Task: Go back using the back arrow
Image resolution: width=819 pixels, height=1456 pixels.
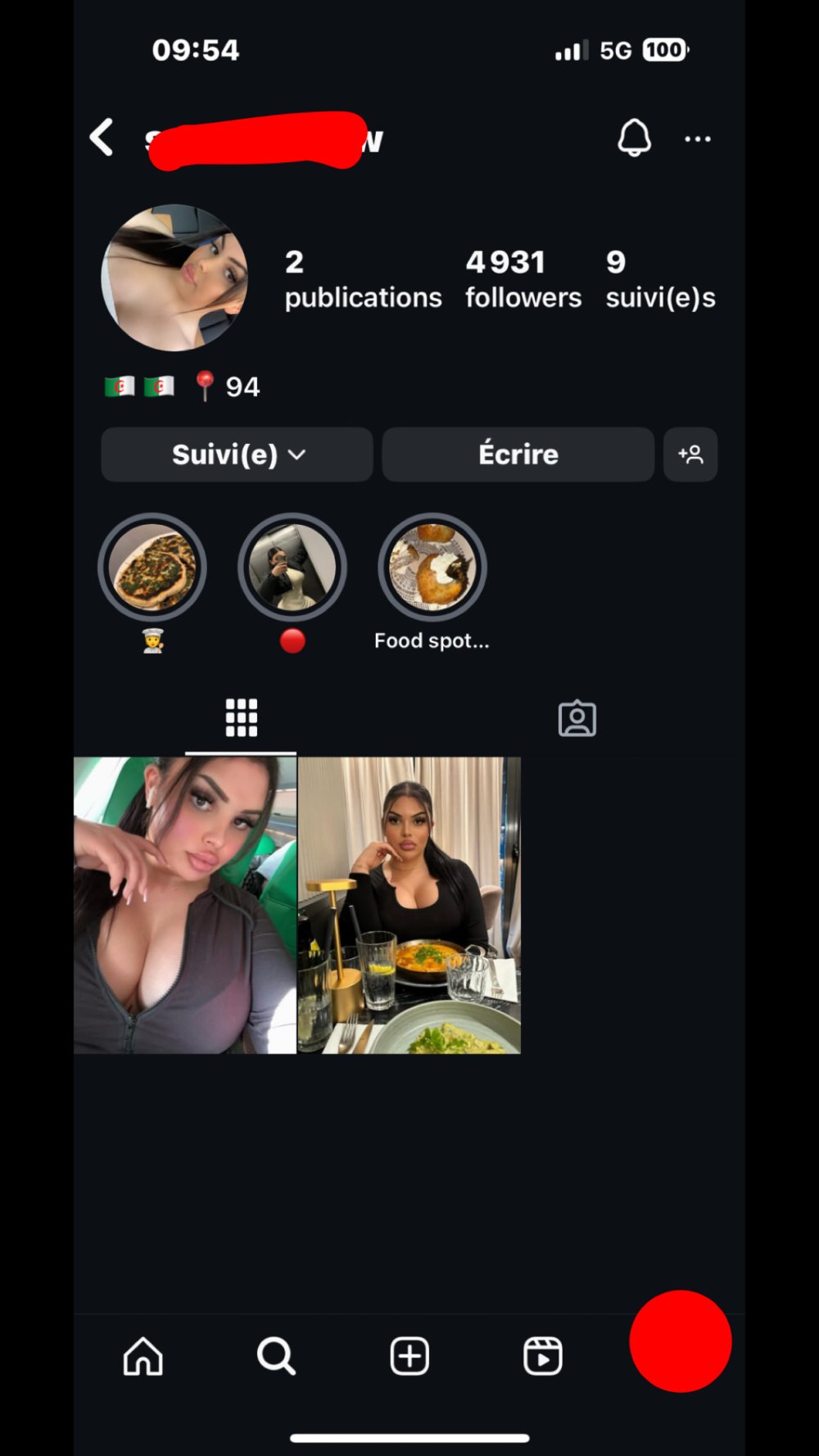Action: (102, 137)
